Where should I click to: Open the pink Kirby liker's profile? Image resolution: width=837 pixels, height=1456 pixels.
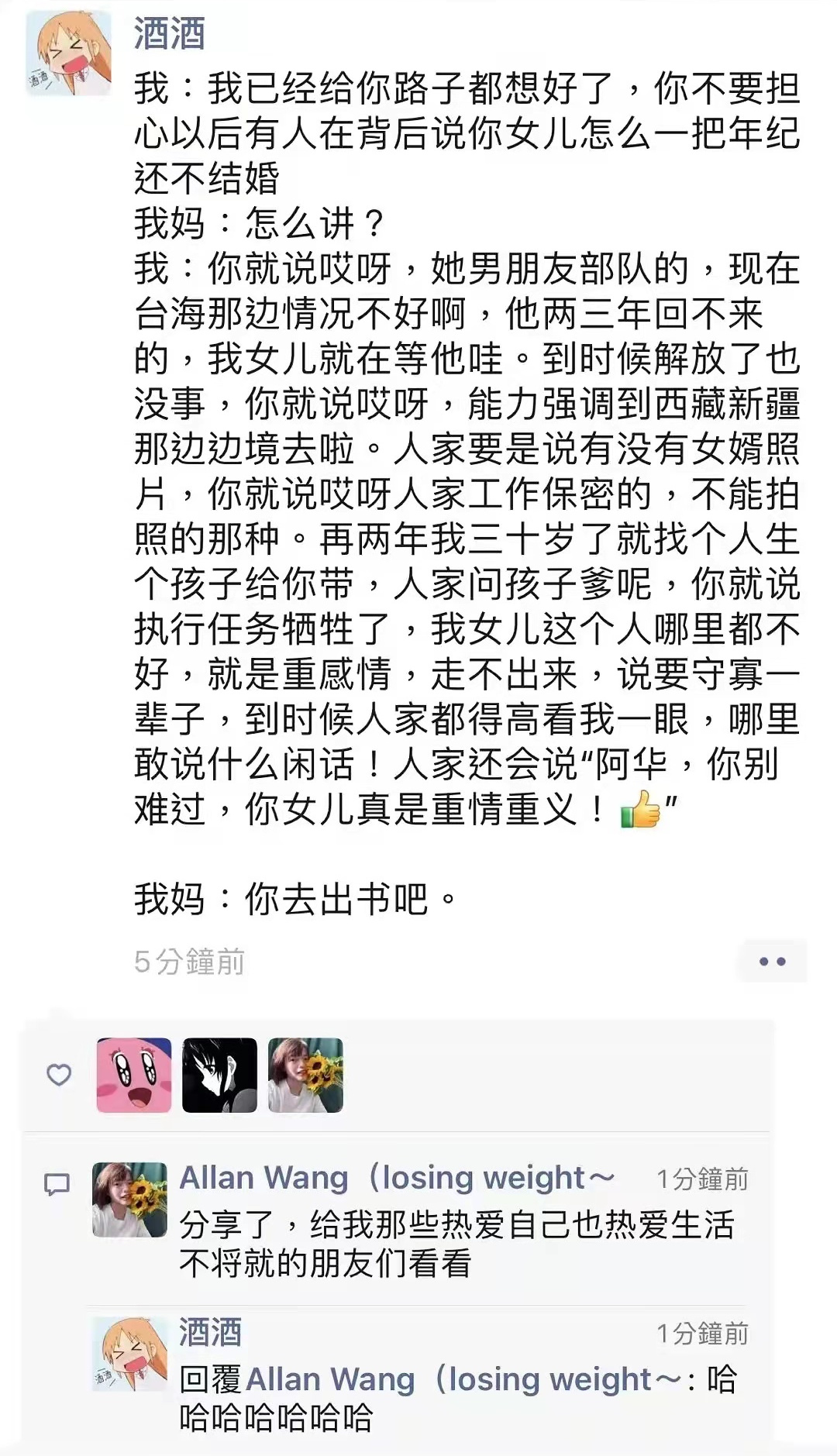134,1075
